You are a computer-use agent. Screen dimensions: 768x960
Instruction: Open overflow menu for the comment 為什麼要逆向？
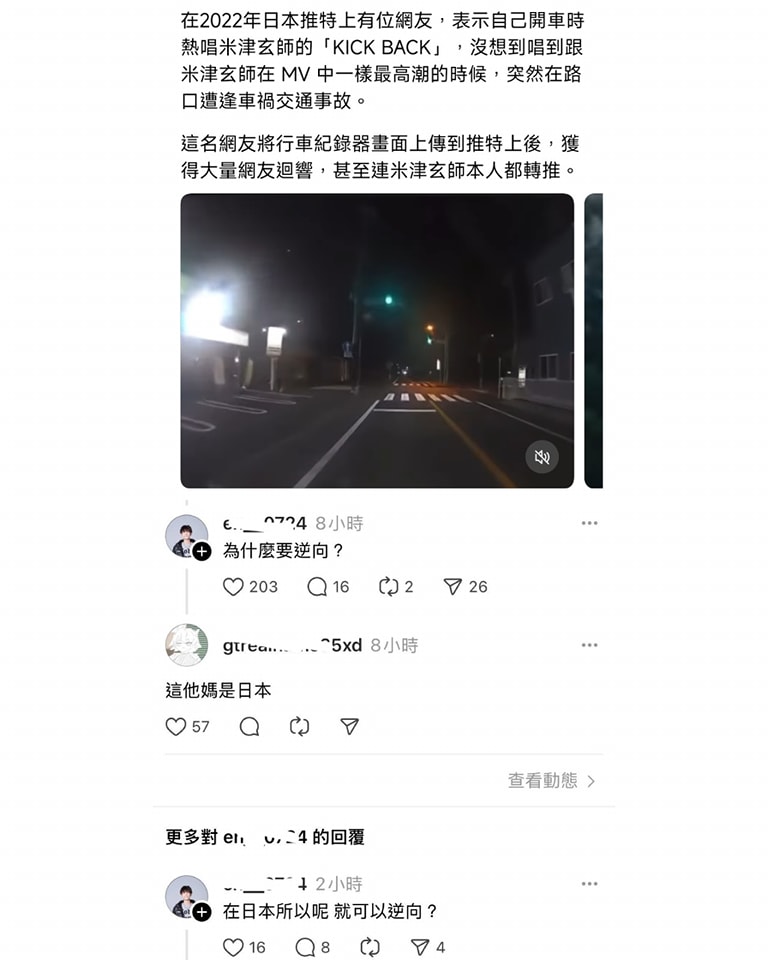[x=589, y=523]
